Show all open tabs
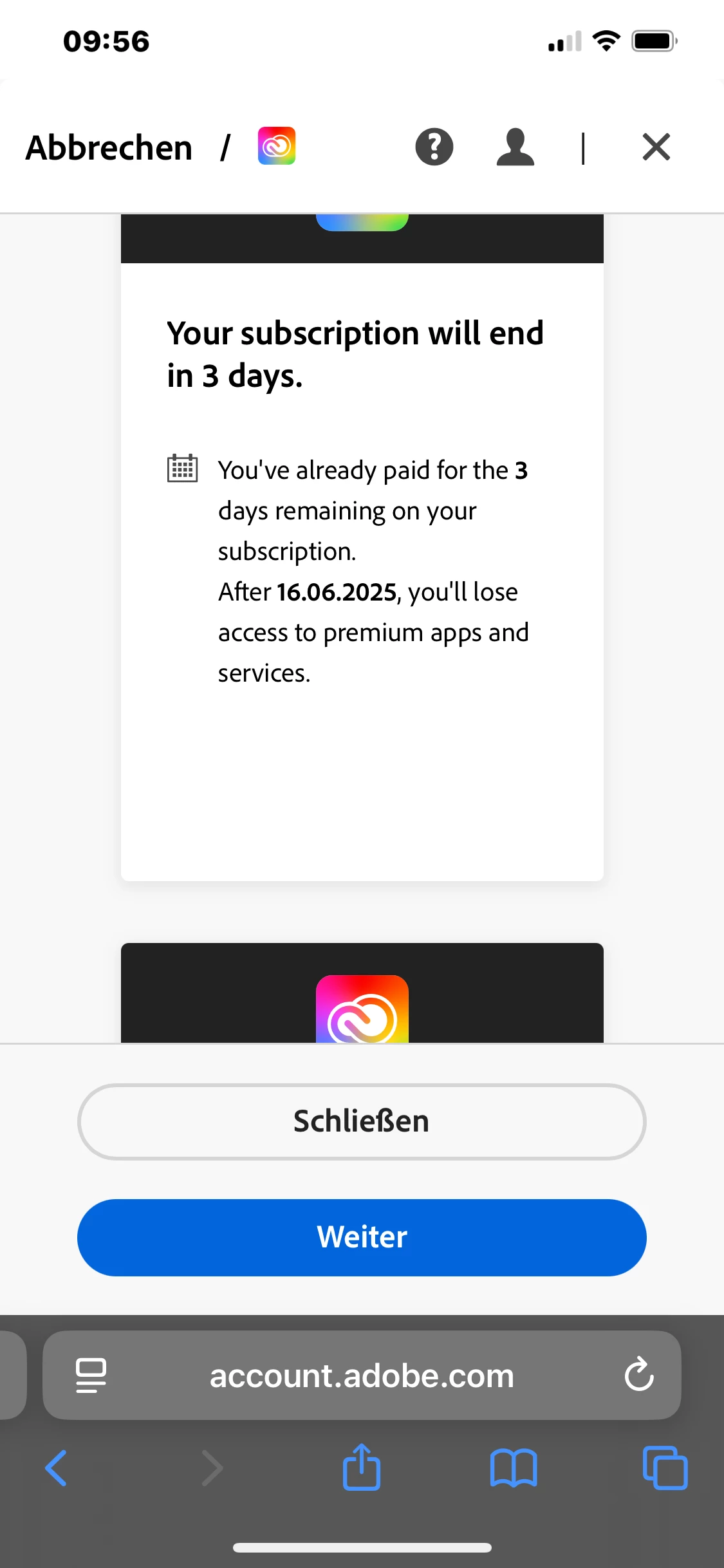 tap(665, 1468)
